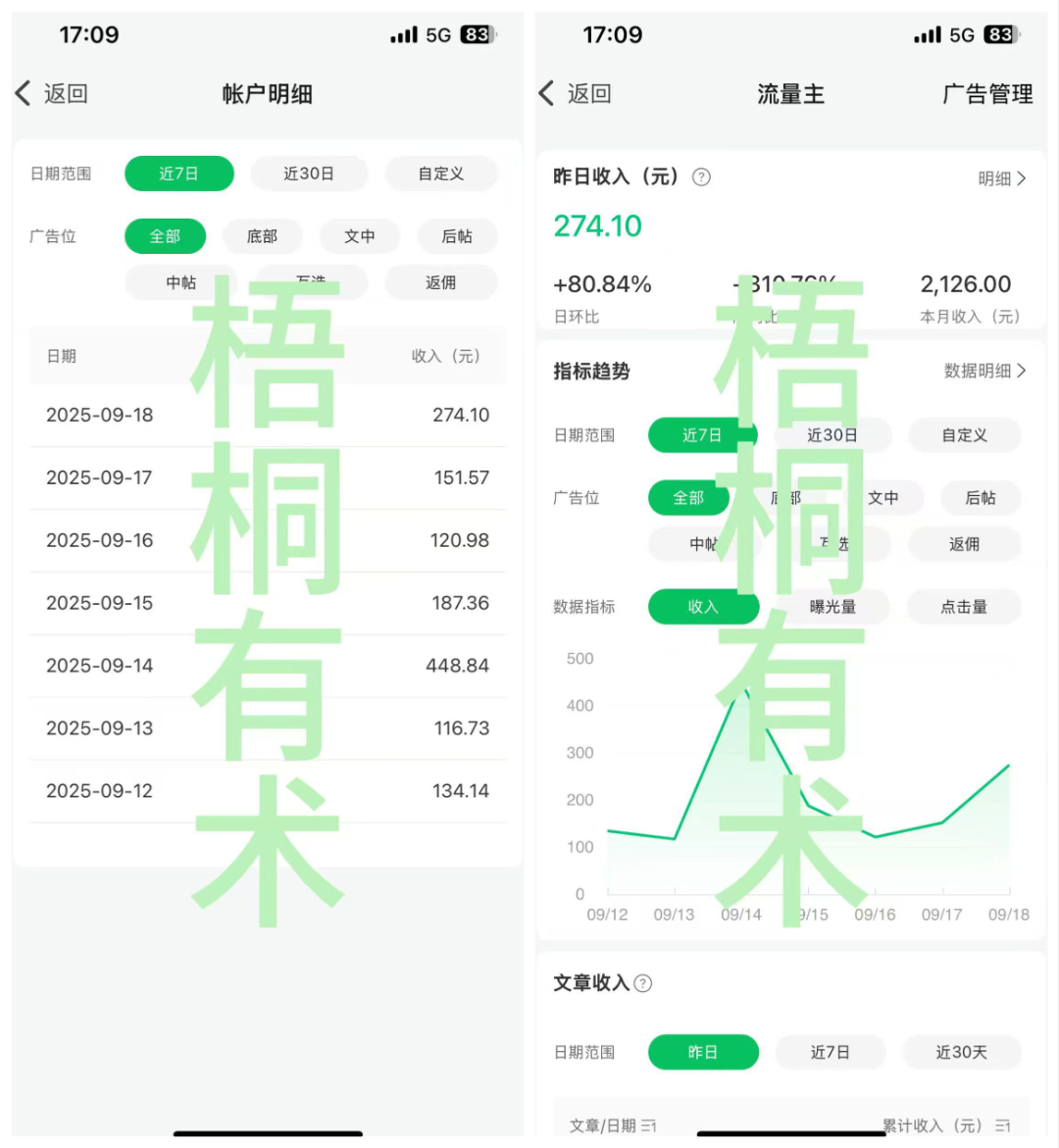
Task: Select the 近30日 date range option
Action: pyautogui.click(x=309, y=174)
